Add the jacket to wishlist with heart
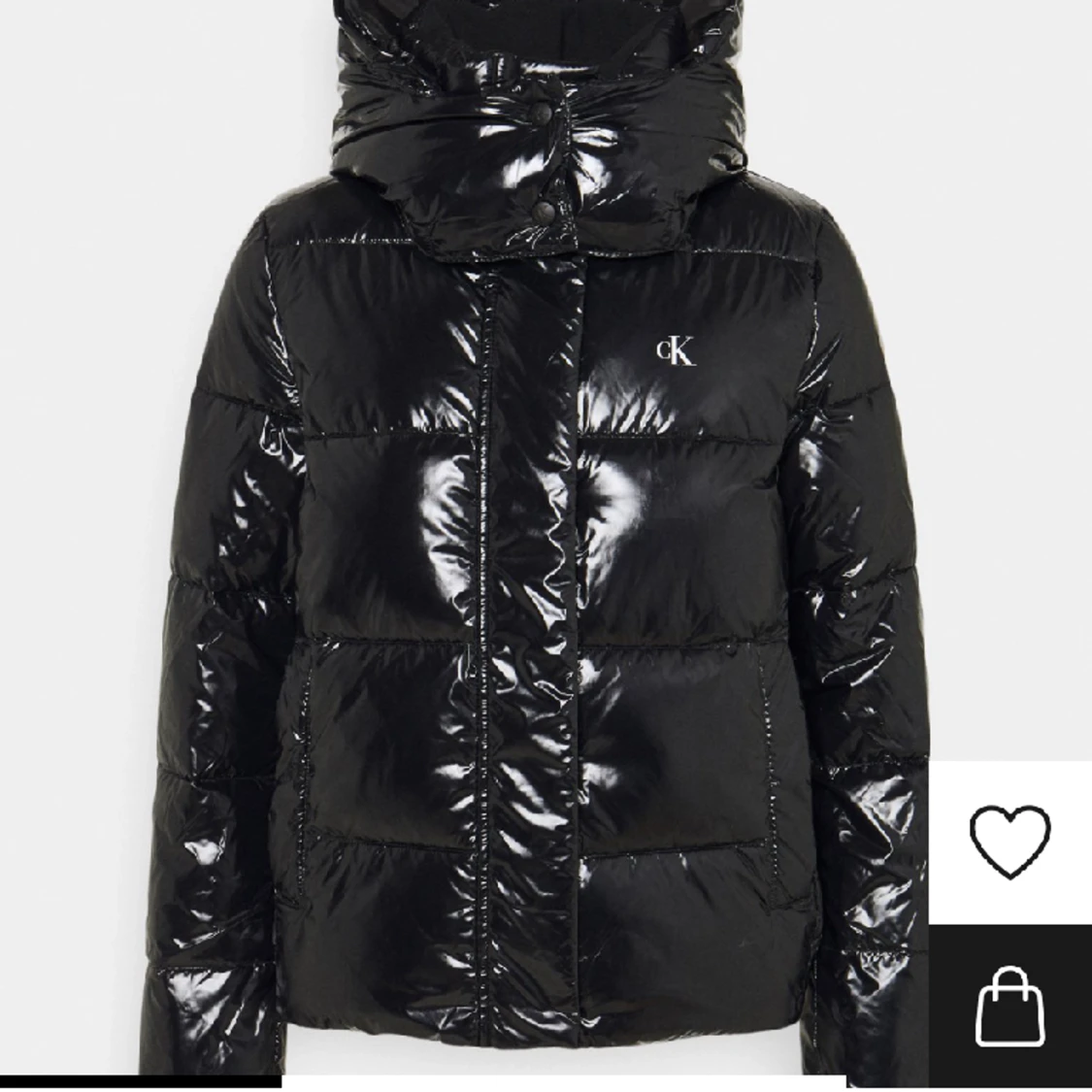Image resolution: width=1092 pixels, height=1092 pixels. click(x=1009, y=842)
